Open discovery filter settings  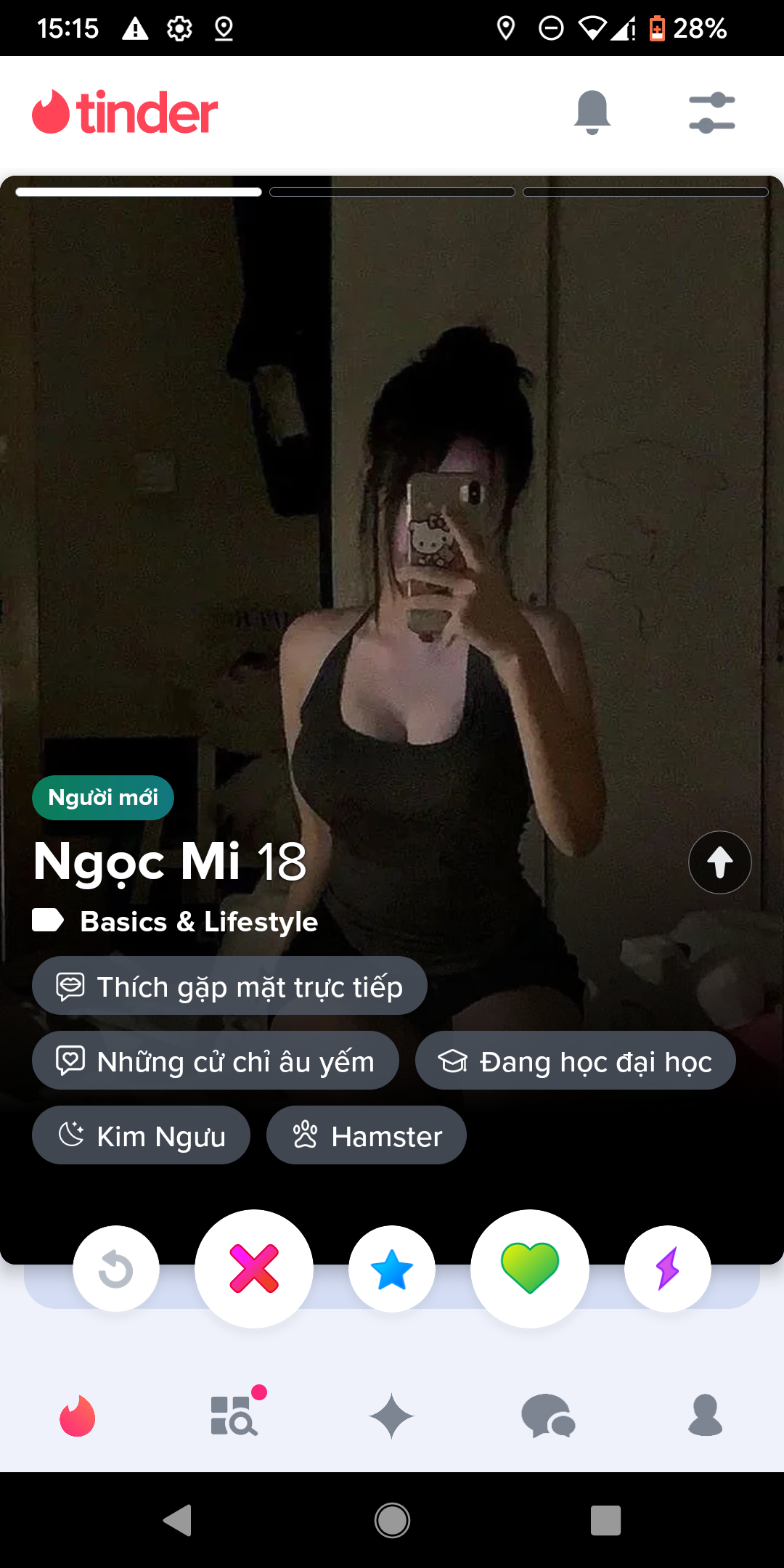[x=711, y=113]
